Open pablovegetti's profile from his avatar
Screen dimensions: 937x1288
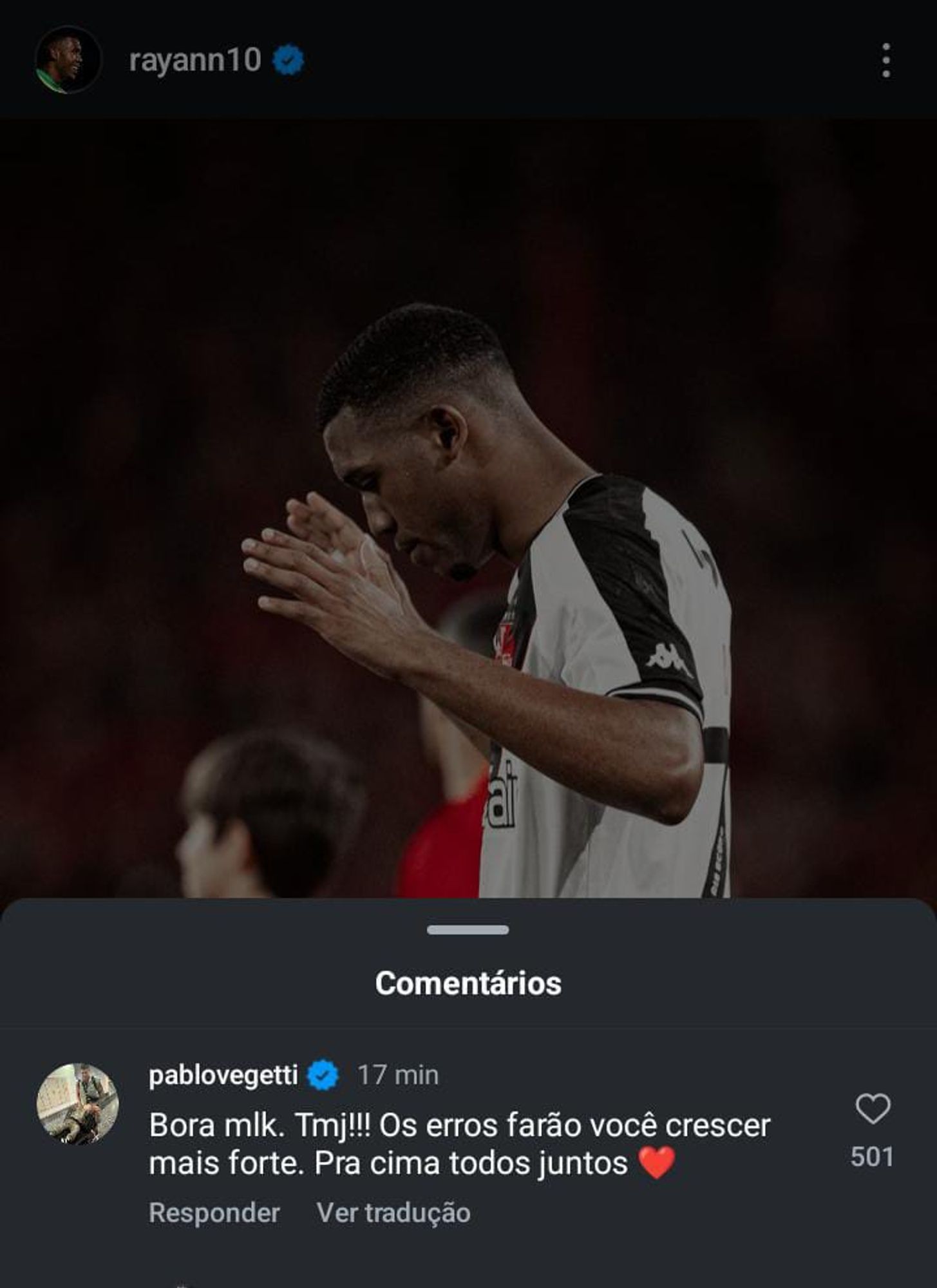click(77, 1104)
